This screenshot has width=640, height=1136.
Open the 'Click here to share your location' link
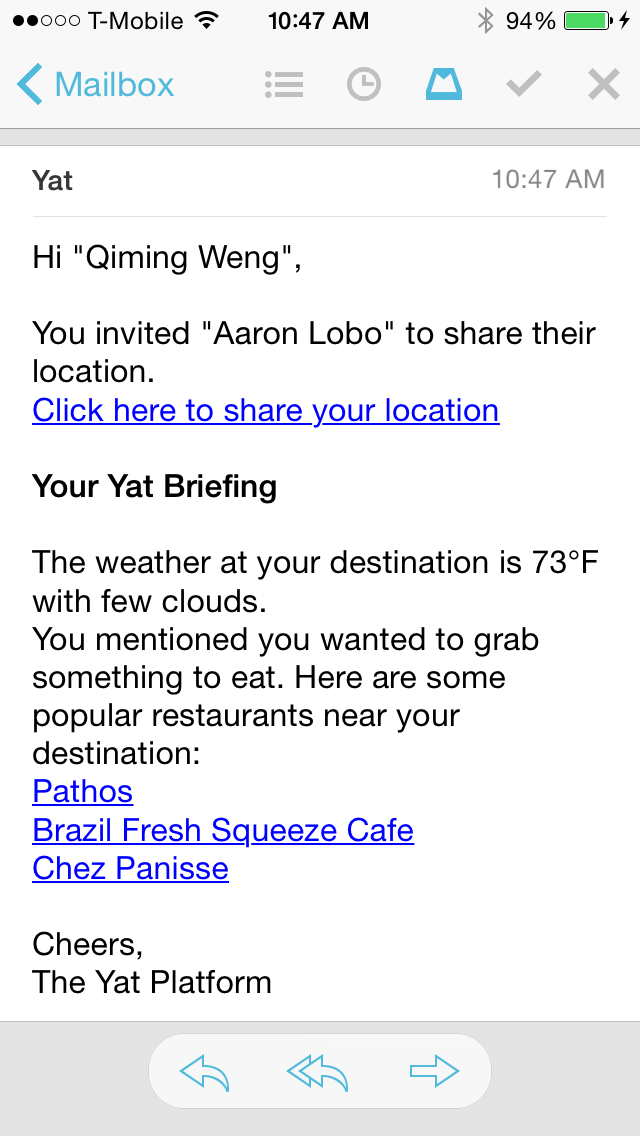point(265,411)
